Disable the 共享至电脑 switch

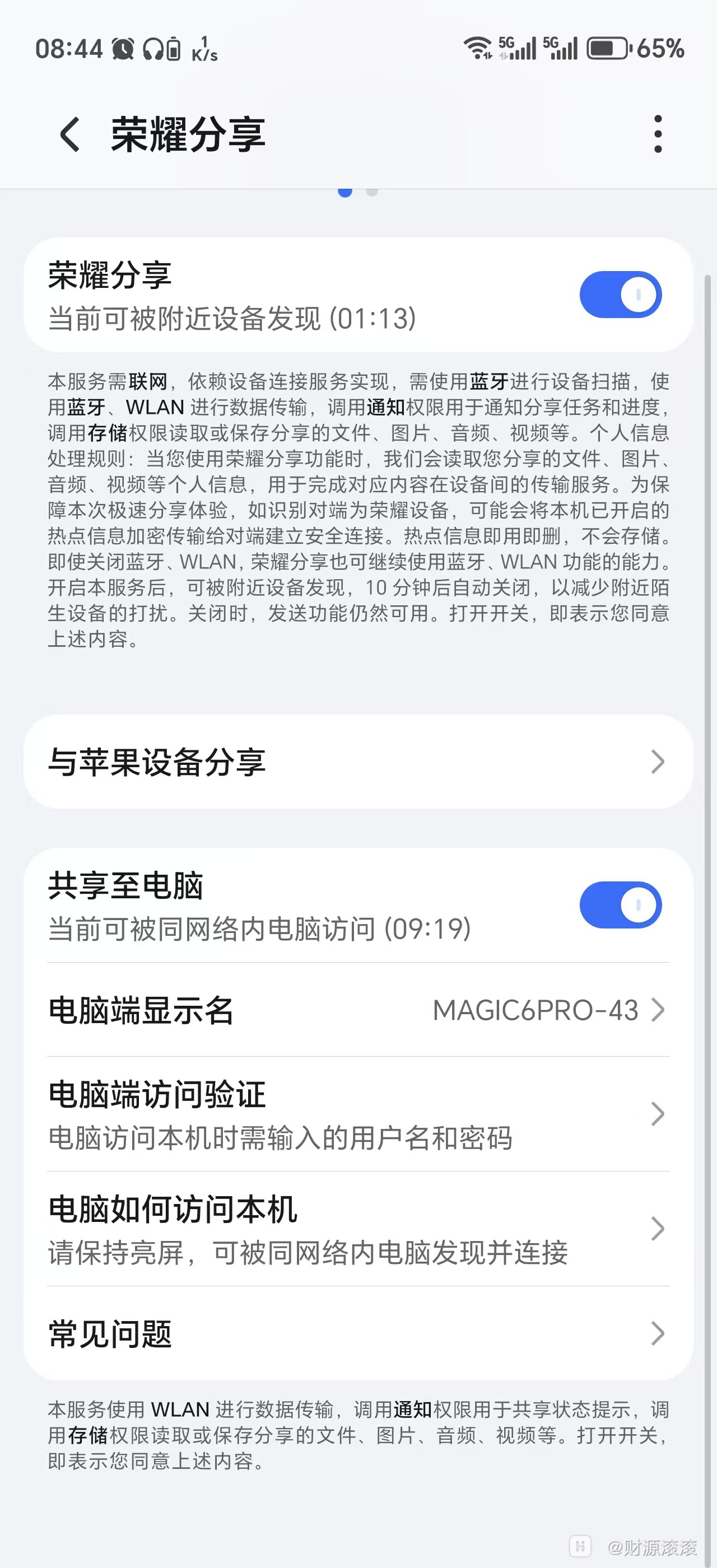pyautogui.click(x=620, y=905)
